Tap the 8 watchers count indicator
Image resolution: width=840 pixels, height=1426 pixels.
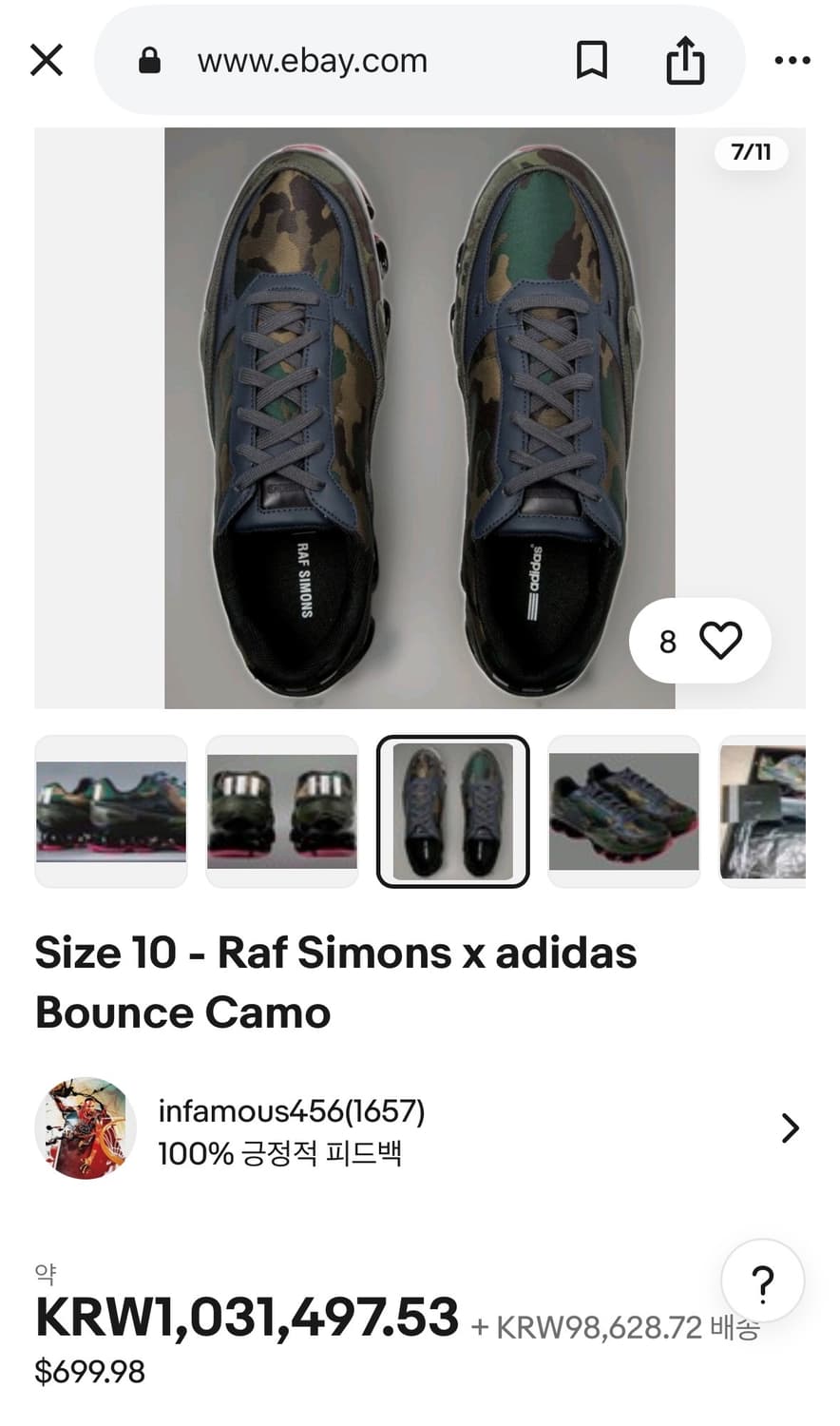pos(666,641)
